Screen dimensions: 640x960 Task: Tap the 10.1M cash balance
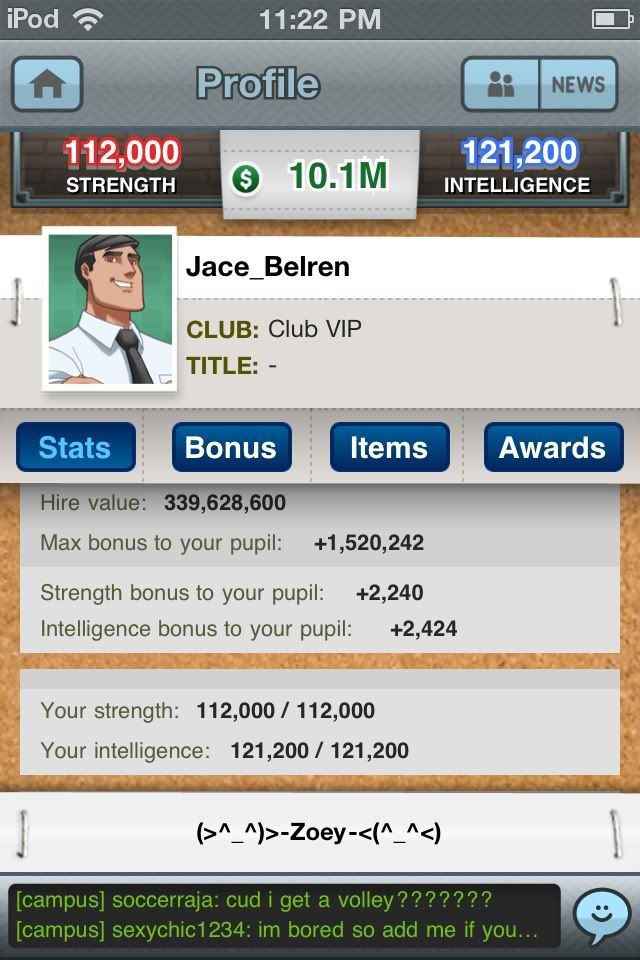(x=320, y=177)
